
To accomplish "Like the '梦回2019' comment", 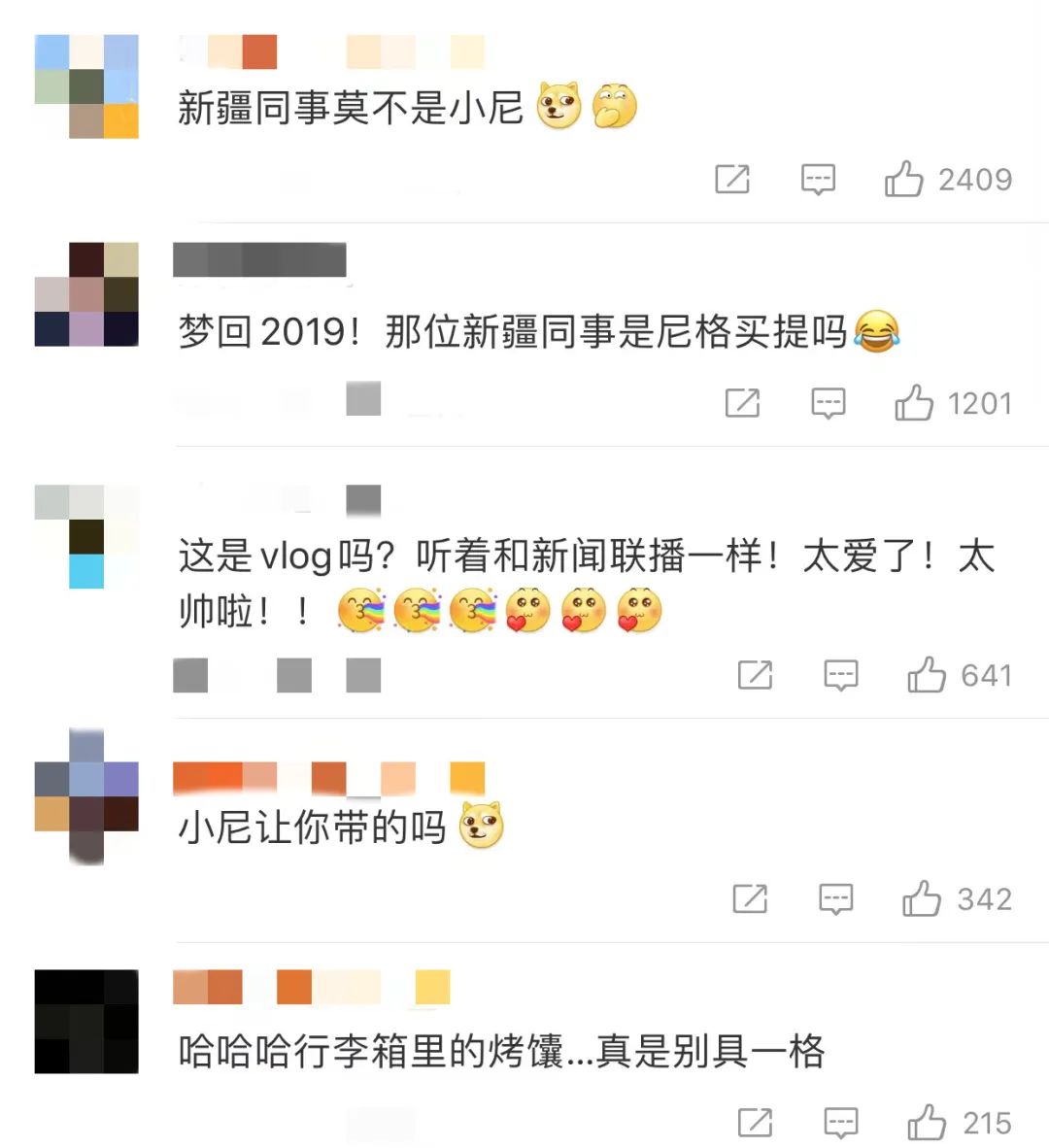I will [914, 403].
